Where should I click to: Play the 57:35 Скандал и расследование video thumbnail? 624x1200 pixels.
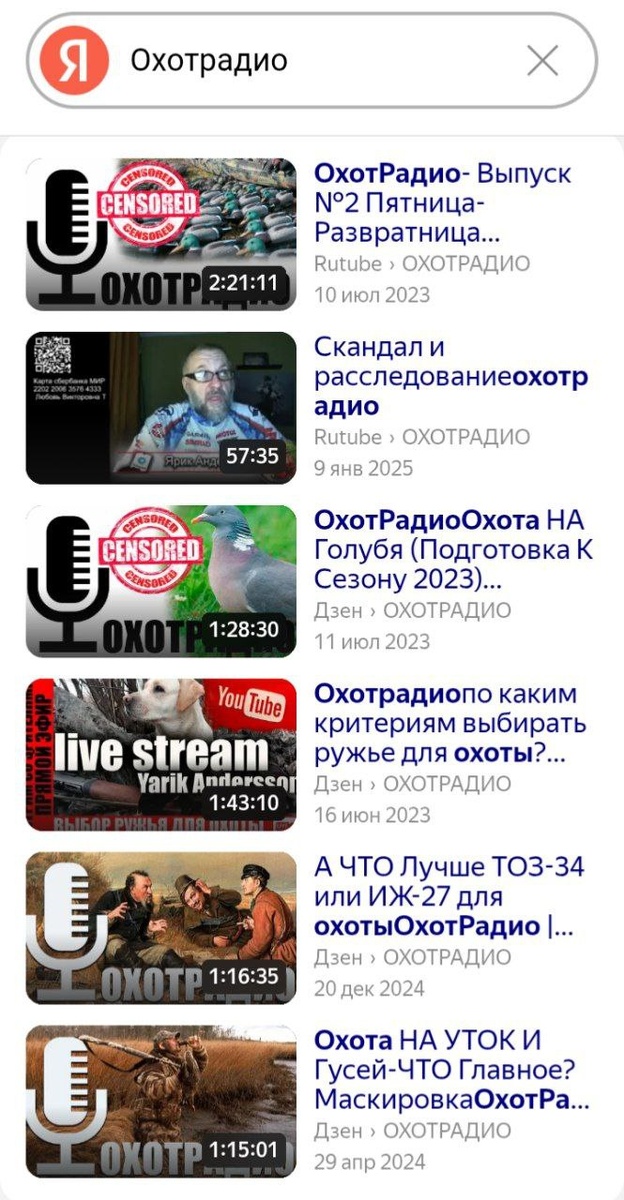point(161,408)
